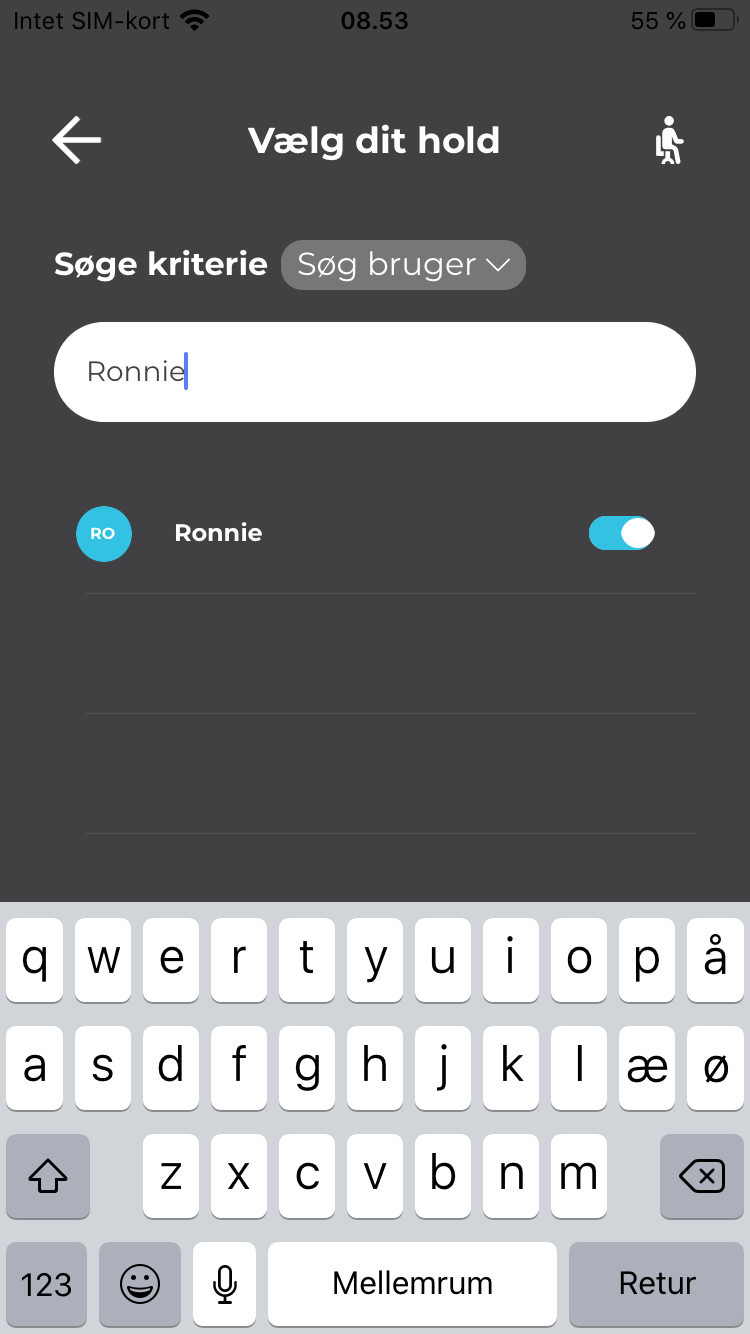
Task: Expand the Søg bruger dropdown
Action: [x=403, y=265]
